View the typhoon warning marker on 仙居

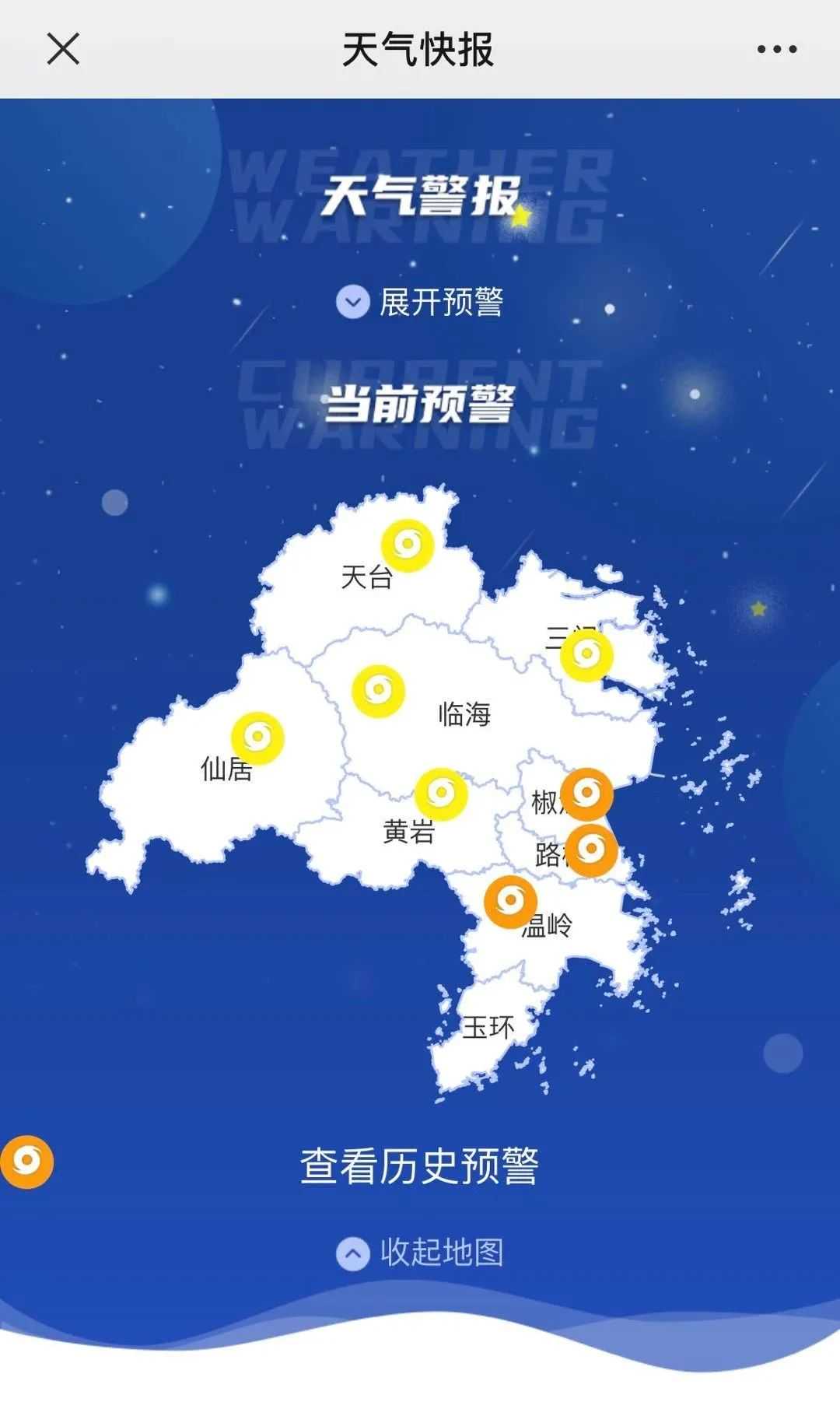coord(257,738)
